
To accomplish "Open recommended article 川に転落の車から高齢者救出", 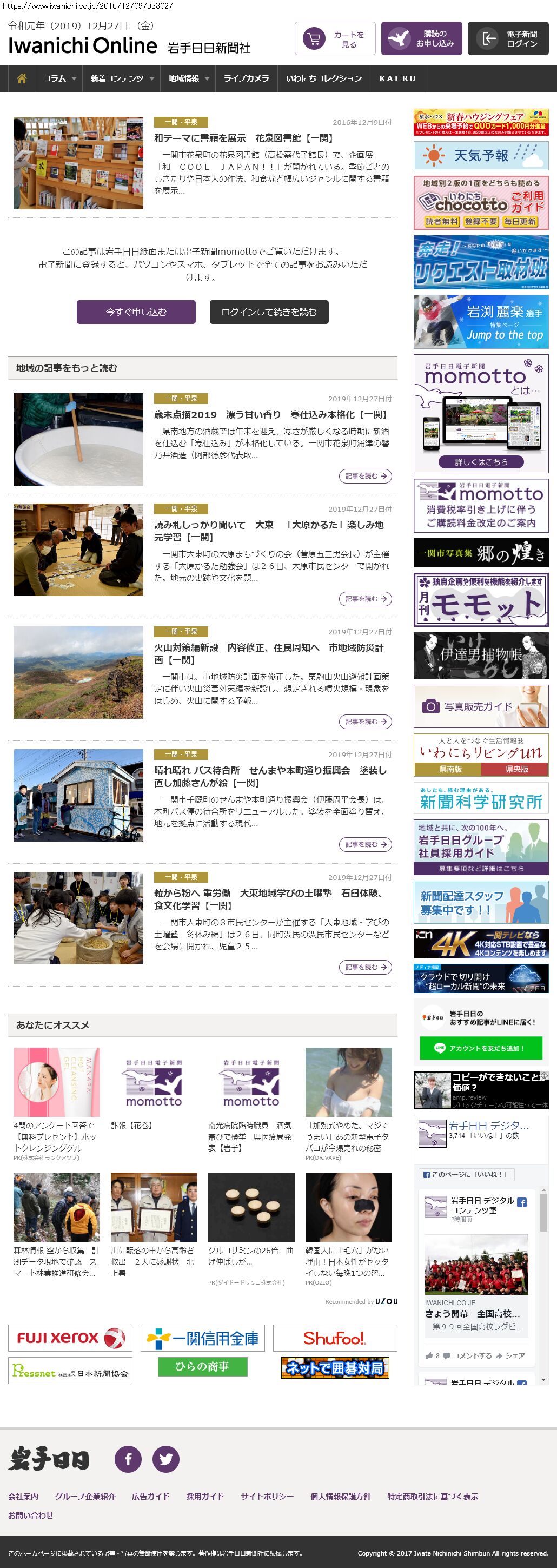I will tap(153, 1261).
